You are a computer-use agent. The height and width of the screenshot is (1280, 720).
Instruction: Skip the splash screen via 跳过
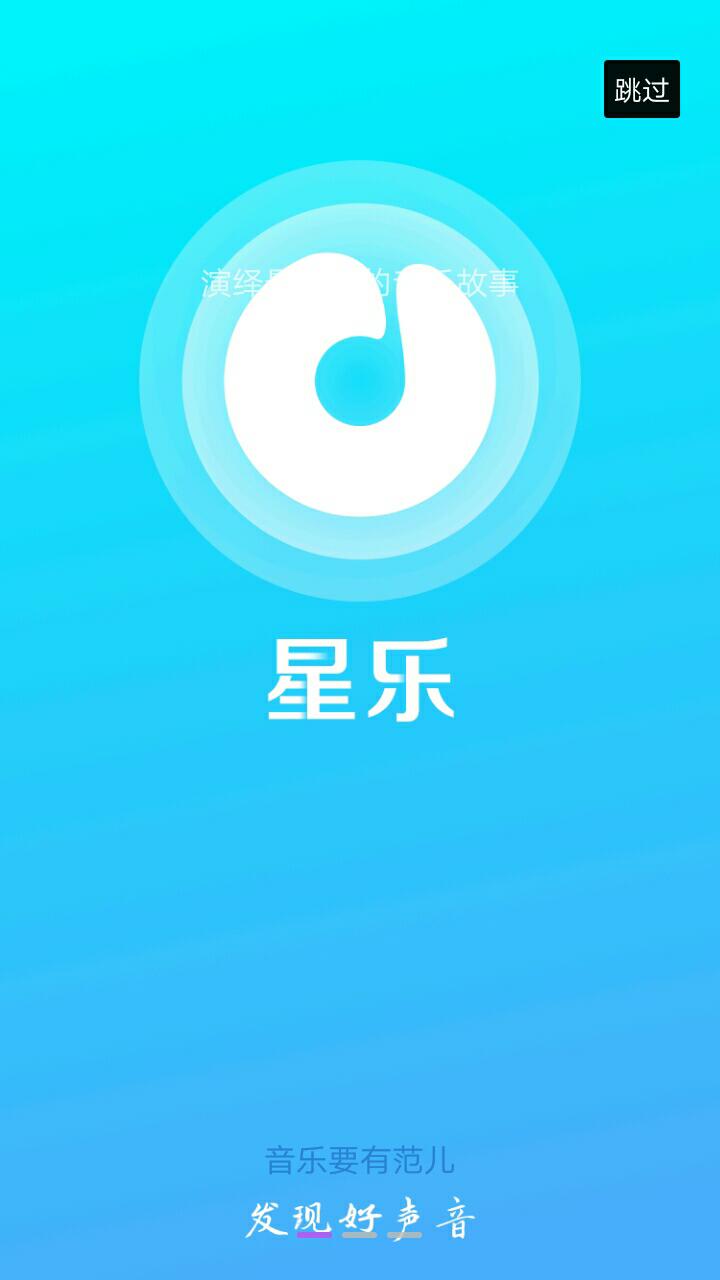pyautogui.click(x=641, y=89)
